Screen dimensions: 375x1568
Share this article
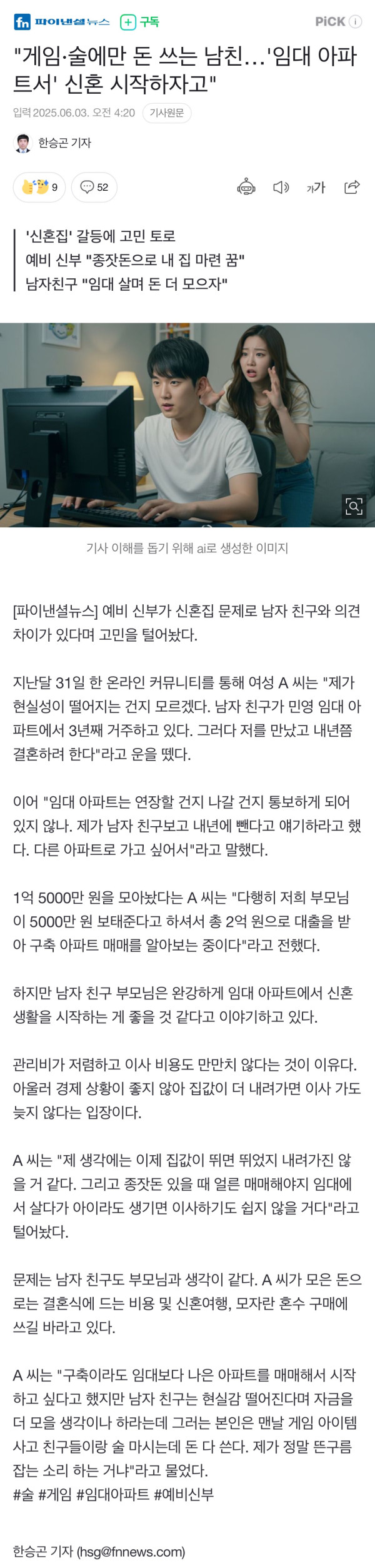(352, 187)
